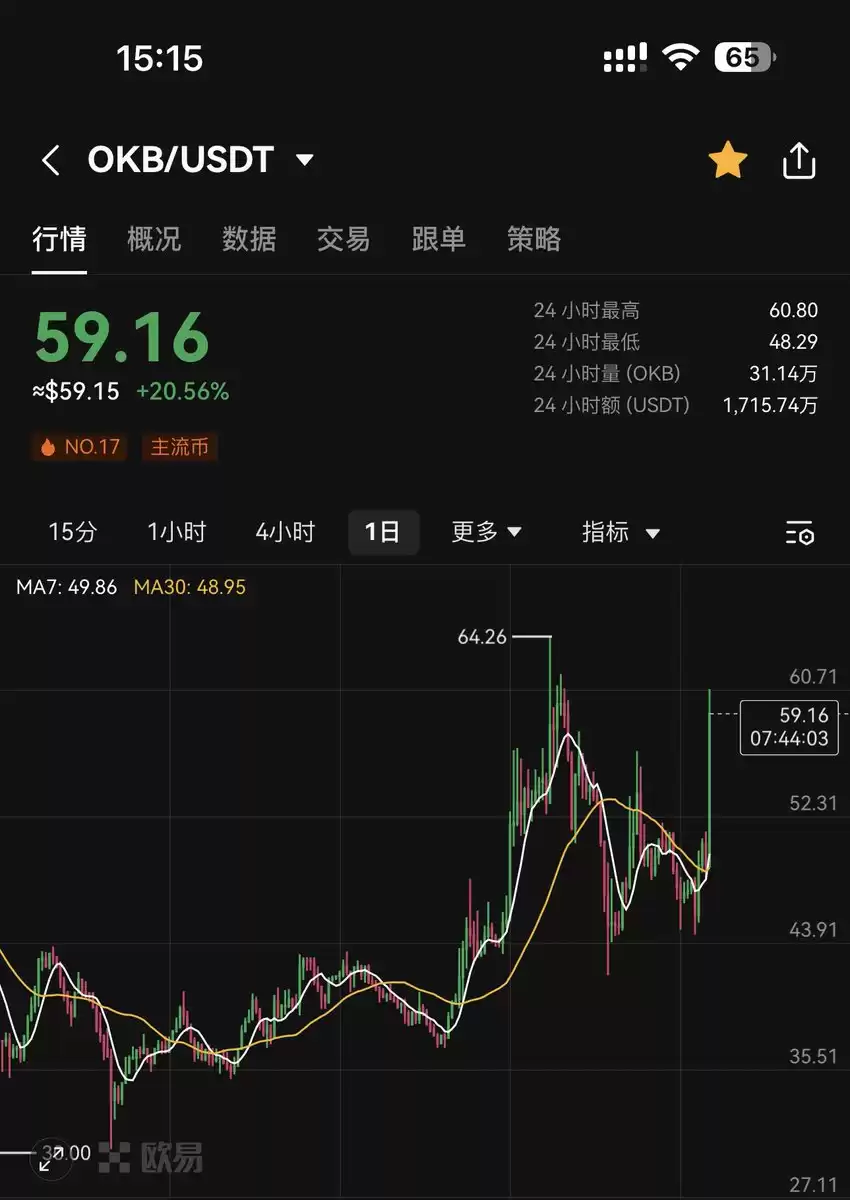Select the 1小时 chart interval
850x1200 pixels.
[x=177, y=532]
